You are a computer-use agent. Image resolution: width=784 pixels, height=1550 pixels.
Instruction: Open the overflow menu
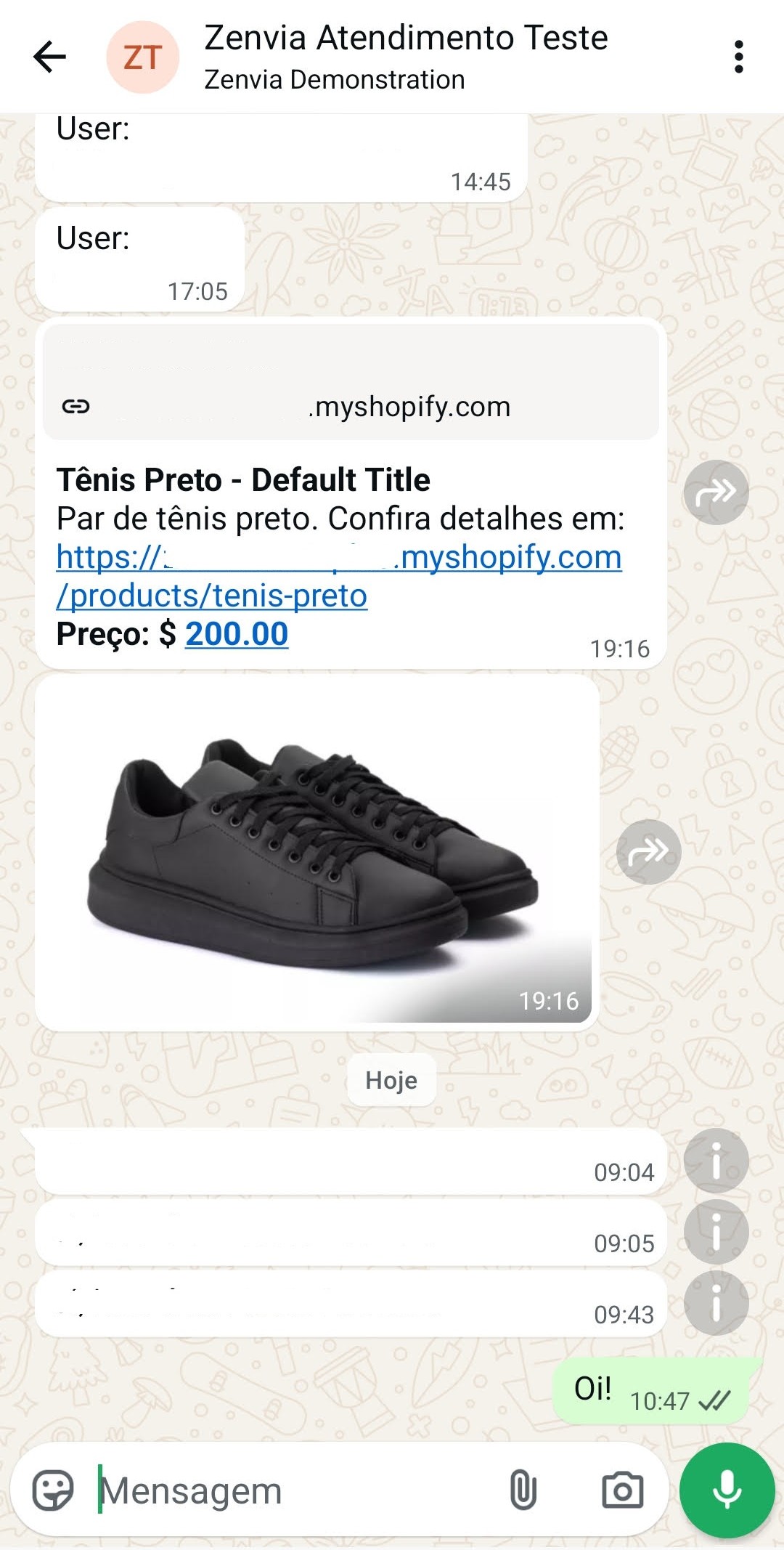738,57
